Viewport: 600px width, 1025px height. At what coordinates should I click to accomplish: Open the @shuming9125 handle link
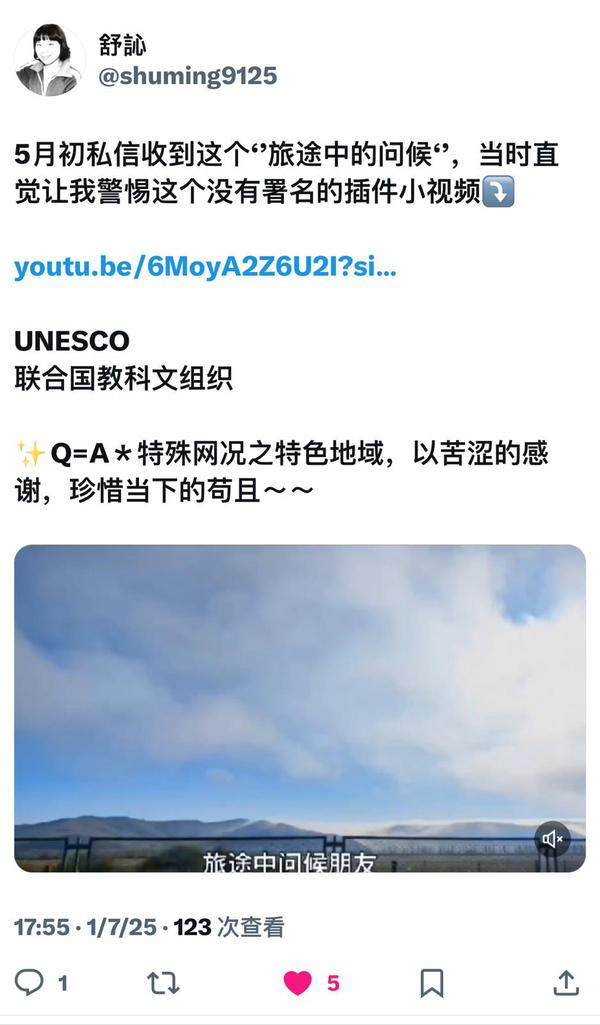click(187, 76)
